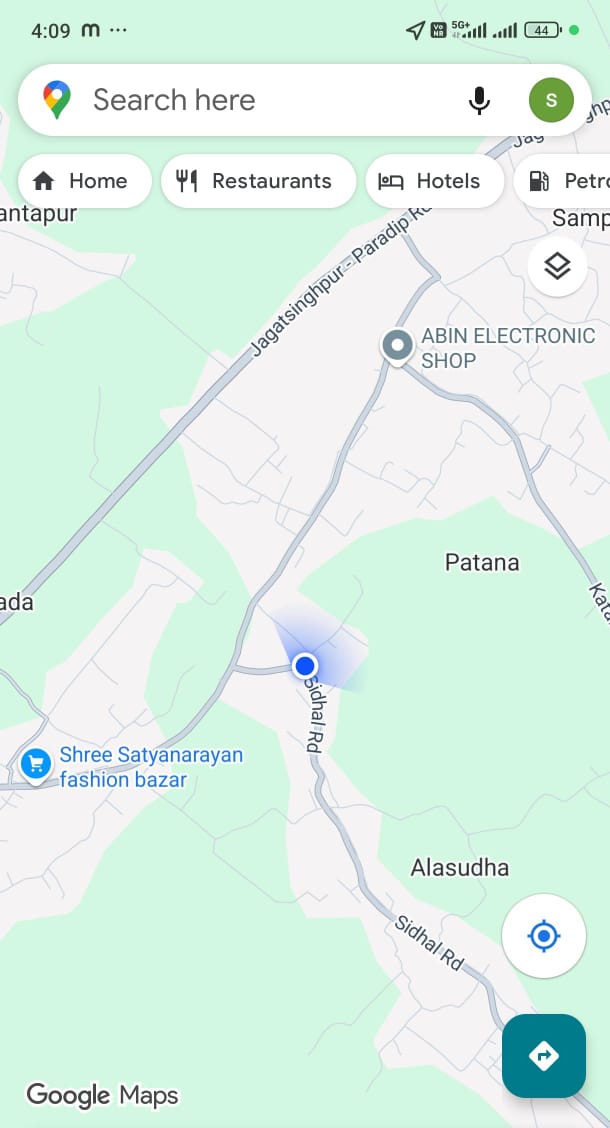This screenshot has height=1128, width=610.
Task: Start voice search with the microphone
Action: 479,100
